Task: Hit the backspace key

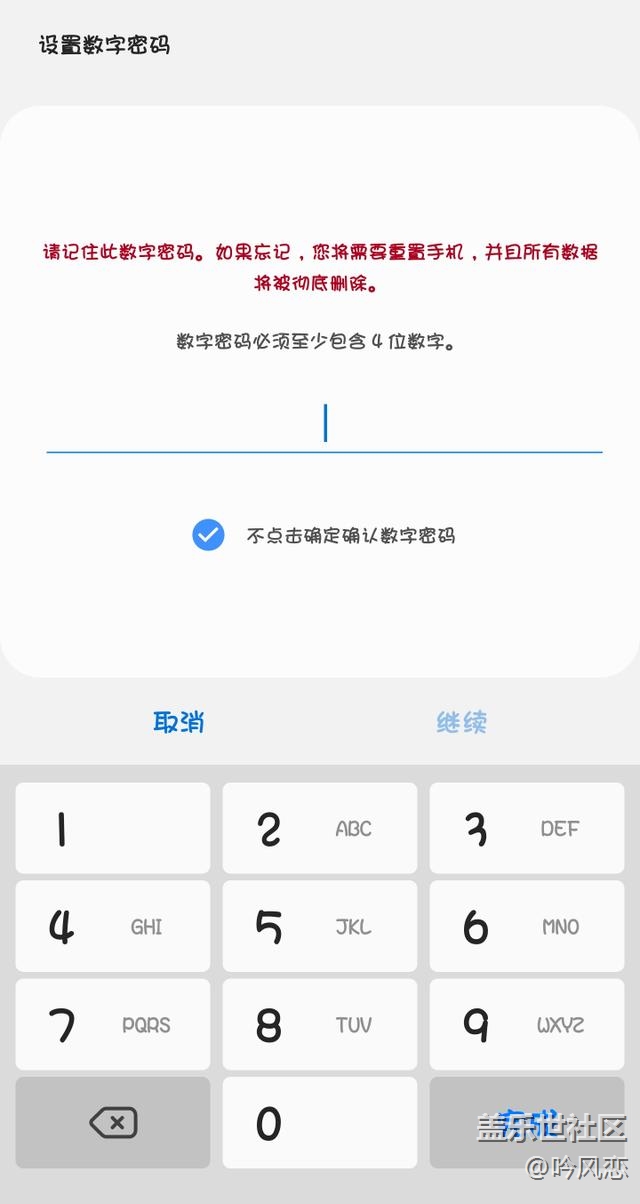Action: pyautogui.click(x=113, y=1122)
